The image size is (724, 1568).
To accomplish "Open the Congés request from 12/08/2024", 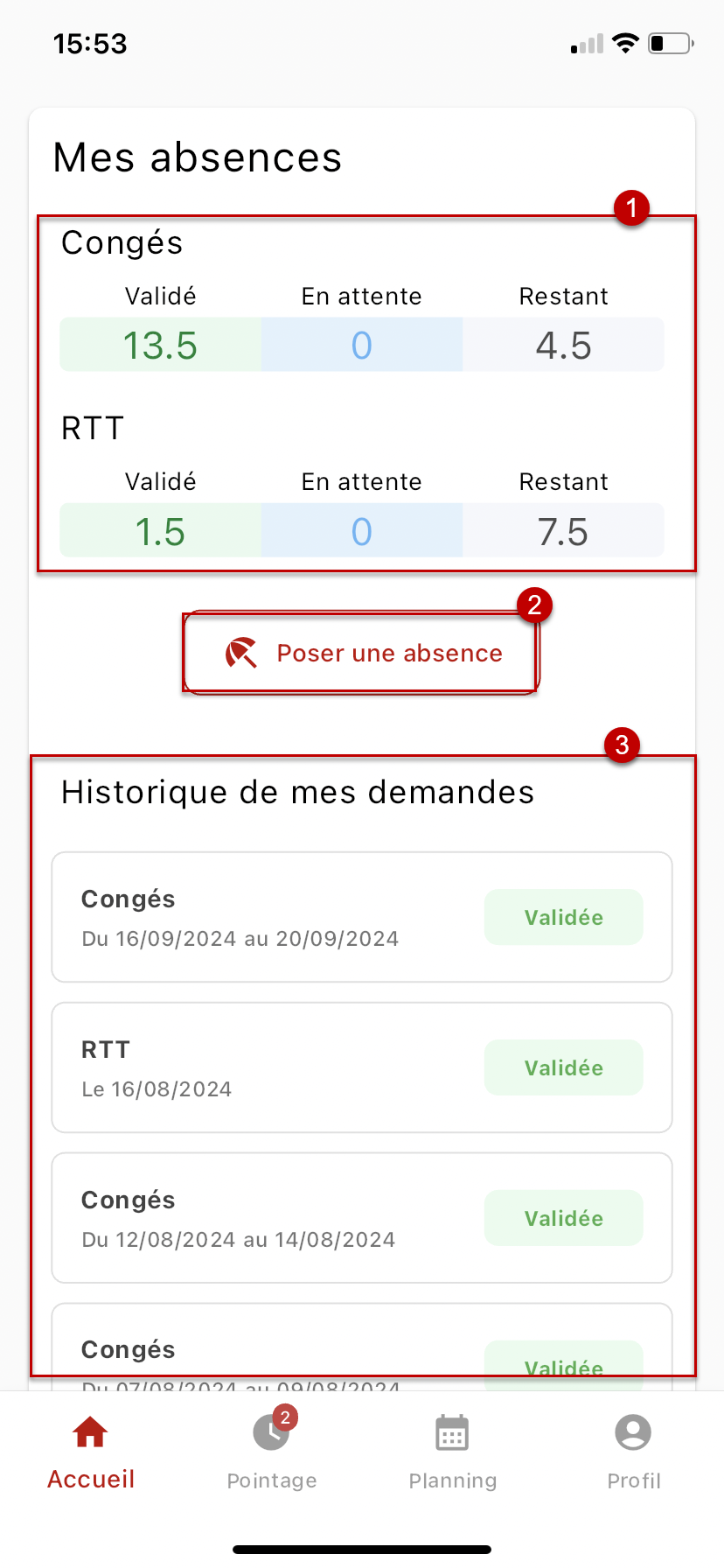I will 362,1218.
